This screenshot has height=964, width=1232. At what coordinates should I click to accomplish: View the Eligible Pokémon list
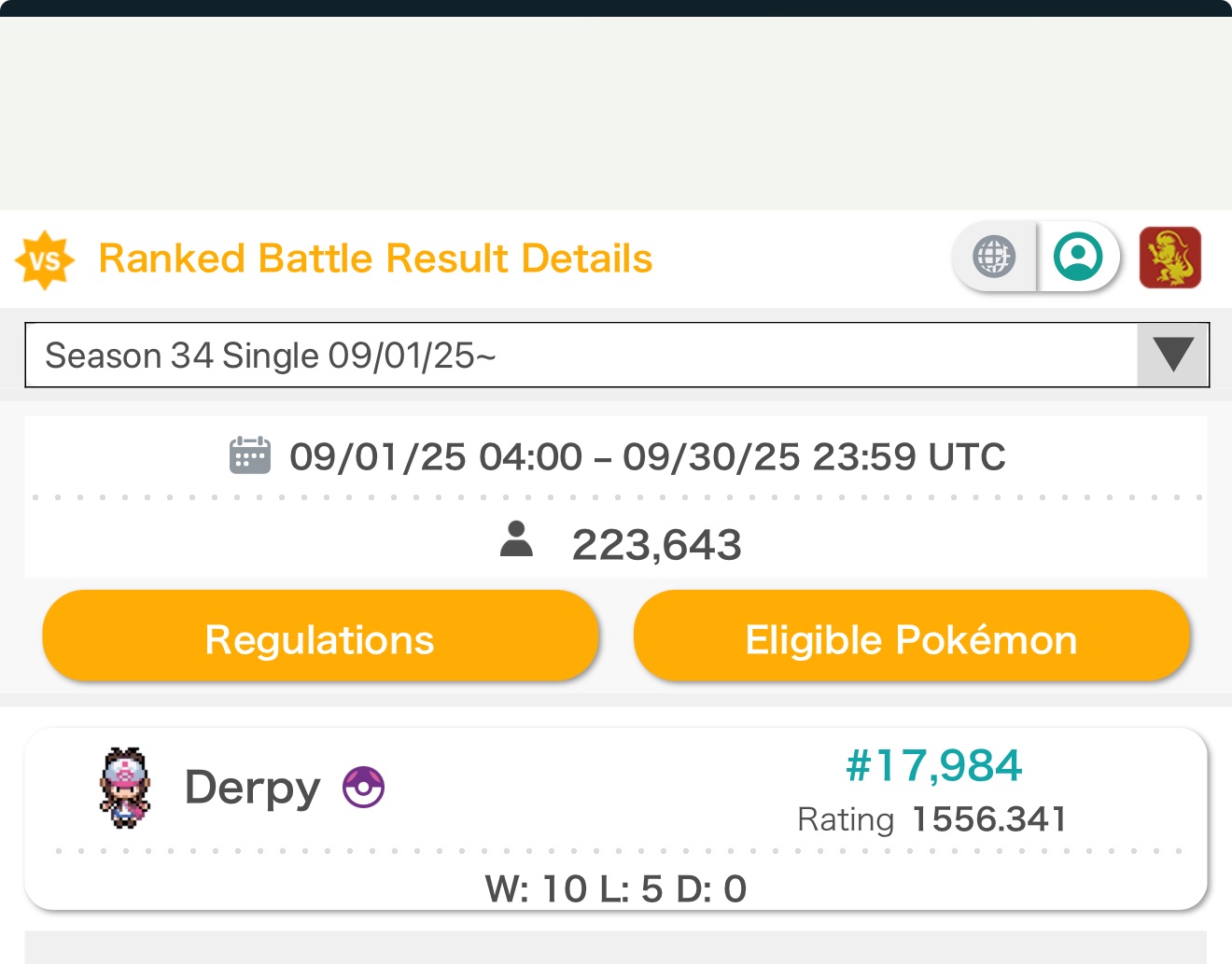(x=911, y=639)
